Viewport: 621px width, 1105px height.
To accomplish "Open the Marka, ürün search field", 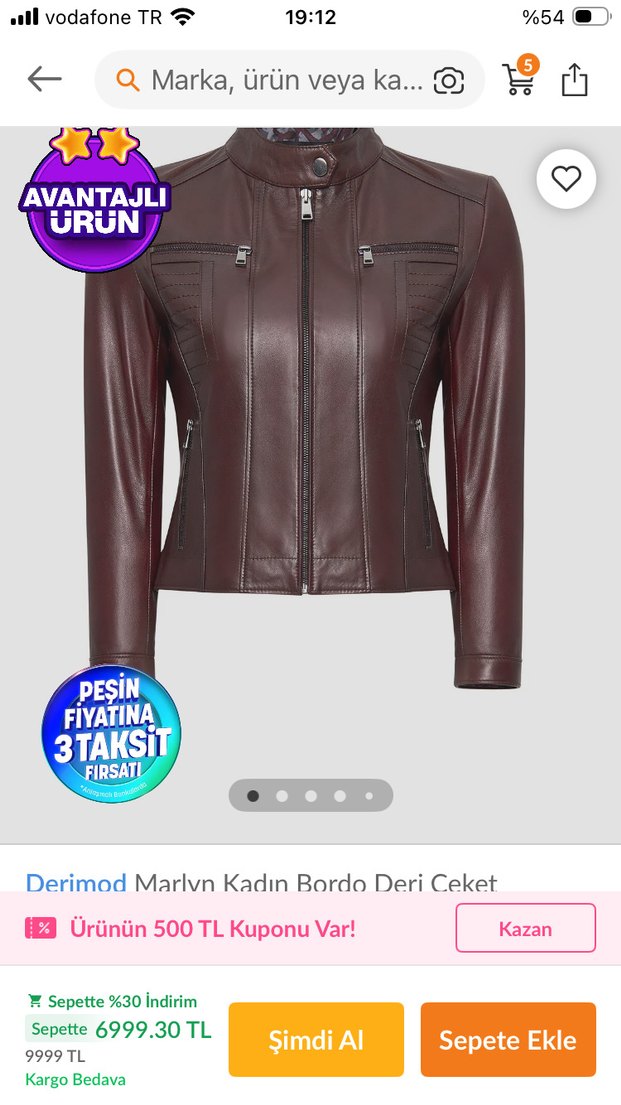I will pos(285,80).
